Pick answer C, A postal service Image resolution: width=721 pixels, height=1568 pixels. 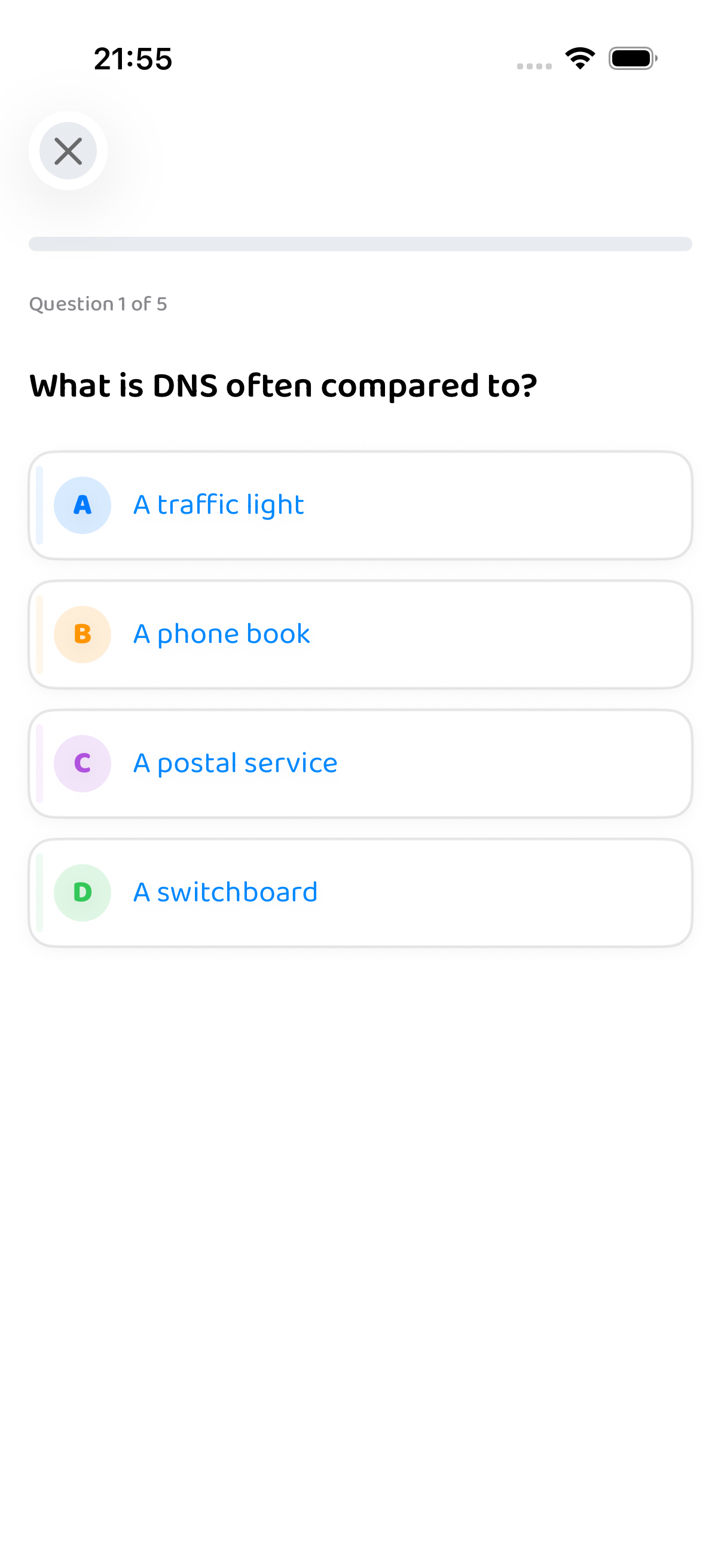pos(359,763)
